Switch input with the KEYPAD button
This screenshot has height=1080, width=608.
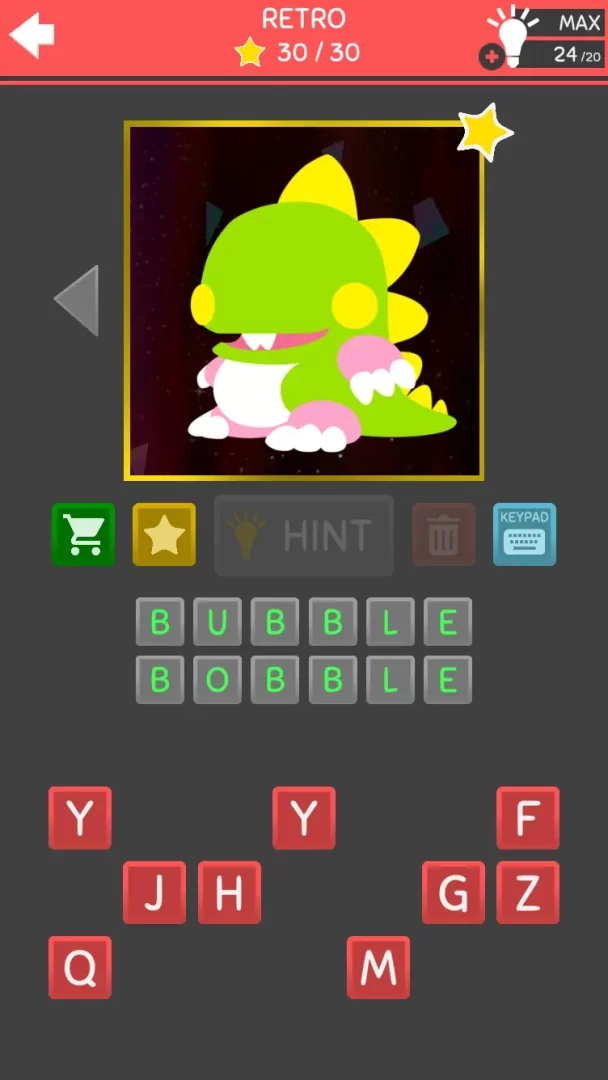click(x=524, y=535)
